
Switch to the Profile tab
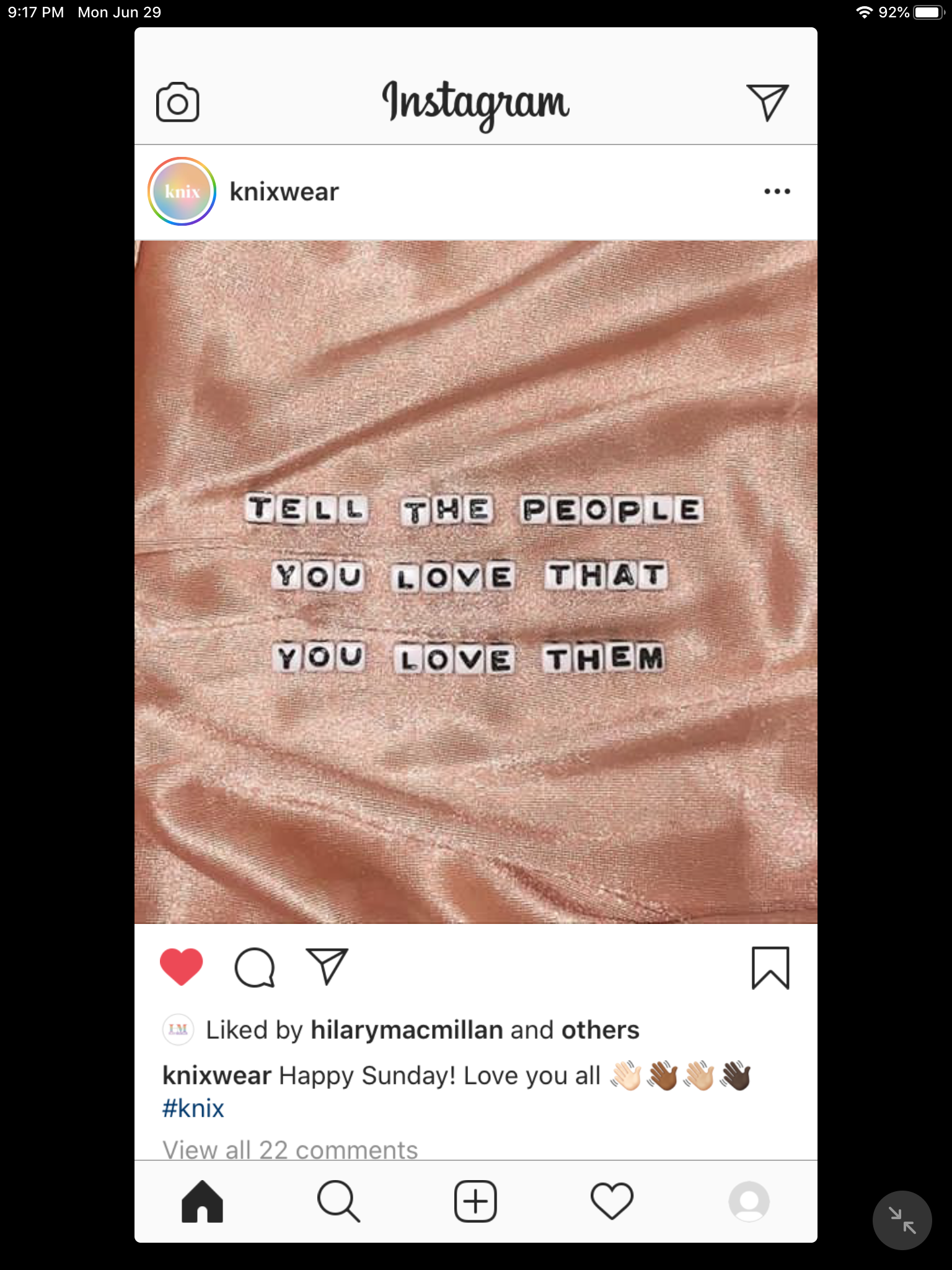(749, 1201)
